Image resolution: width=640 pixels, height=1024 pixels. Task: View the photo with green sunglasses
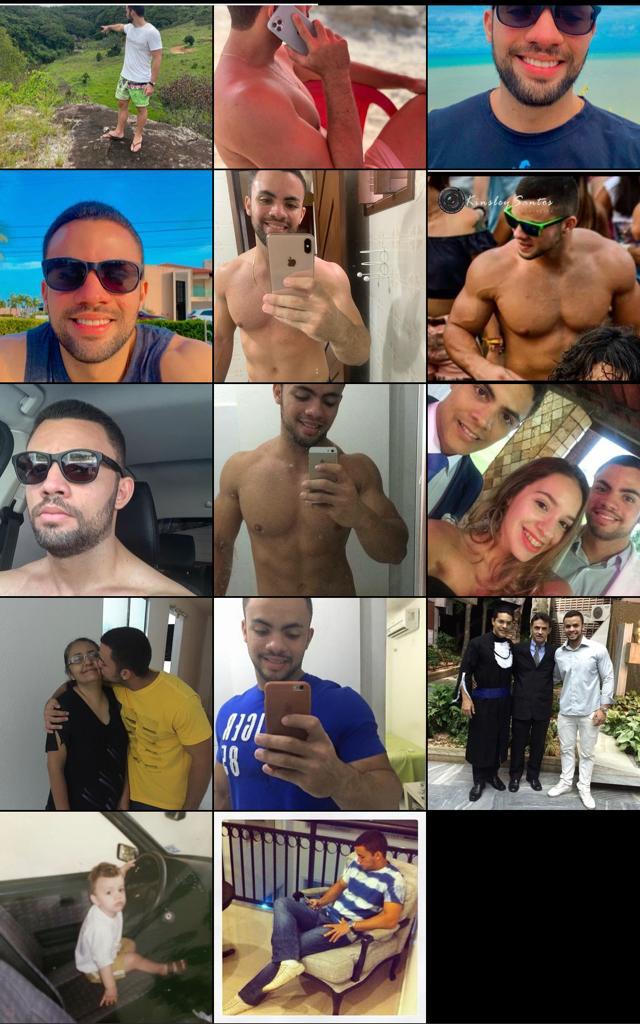[534, 276]
